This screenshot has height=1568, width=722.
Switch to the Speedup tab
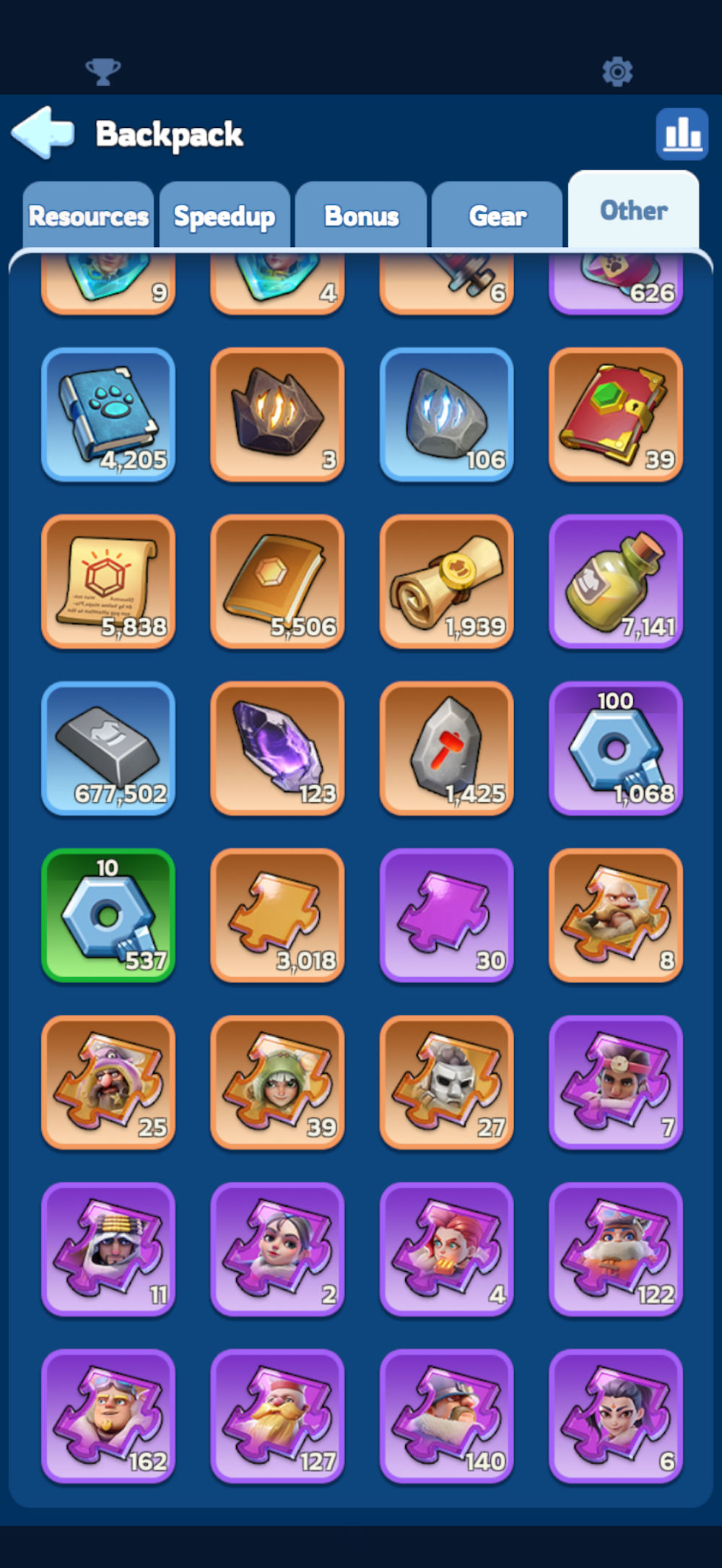click(225, 215)
